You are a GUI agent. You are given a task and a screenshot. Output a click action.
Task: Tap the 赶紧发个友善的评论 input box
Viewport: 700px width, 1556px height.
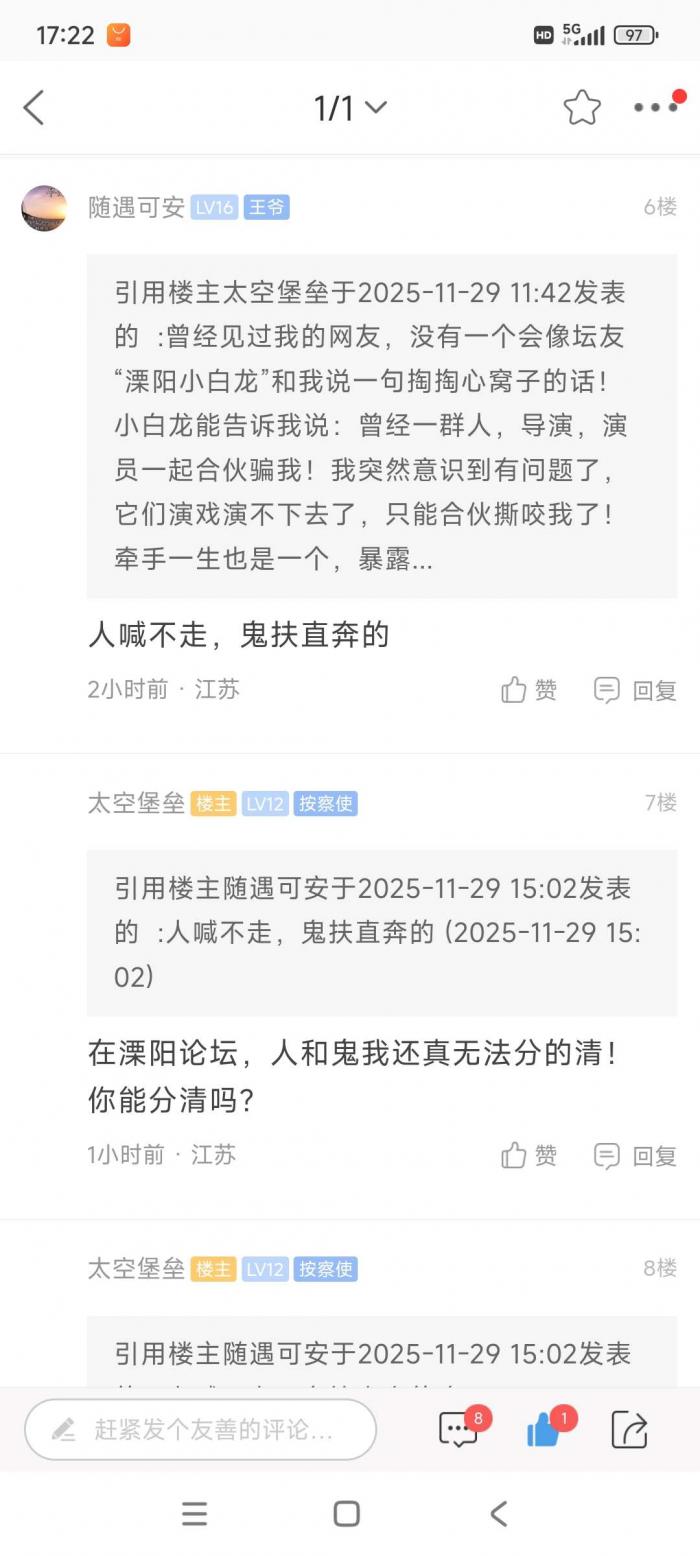click(200, 1429)
